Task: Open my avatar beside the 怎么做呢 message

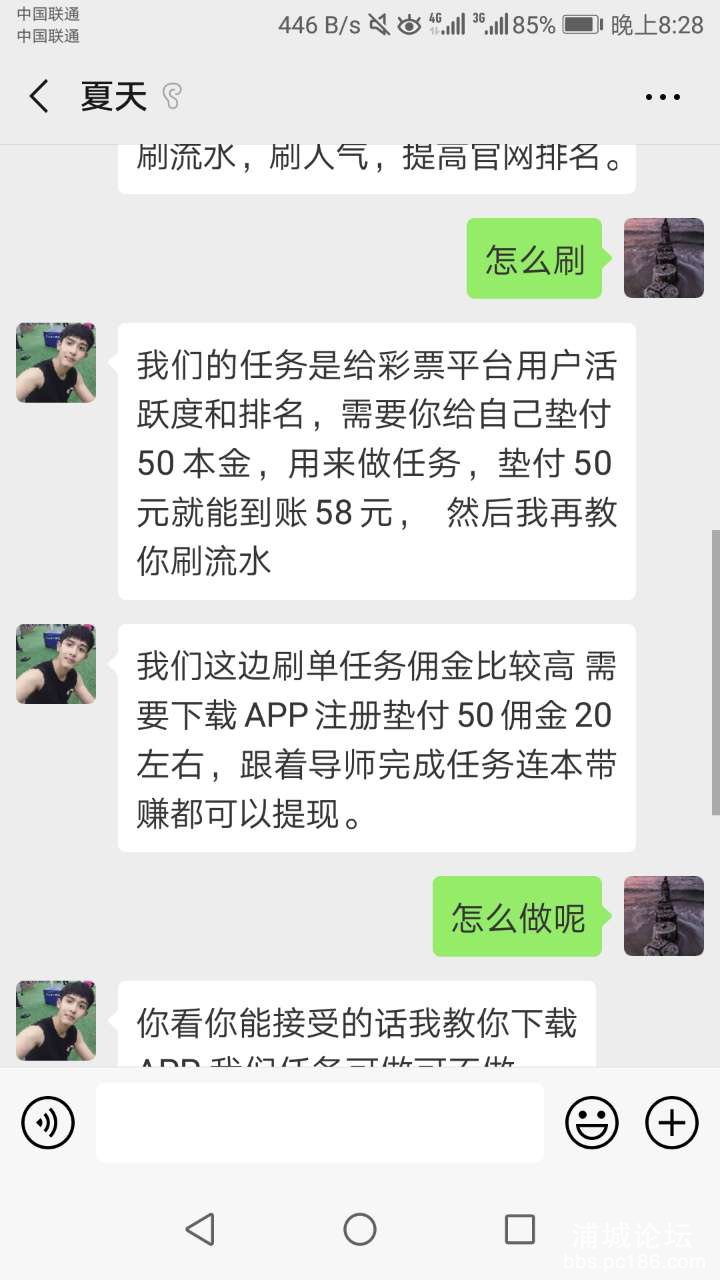Action: pyautogui.click(x=664, y=916)
